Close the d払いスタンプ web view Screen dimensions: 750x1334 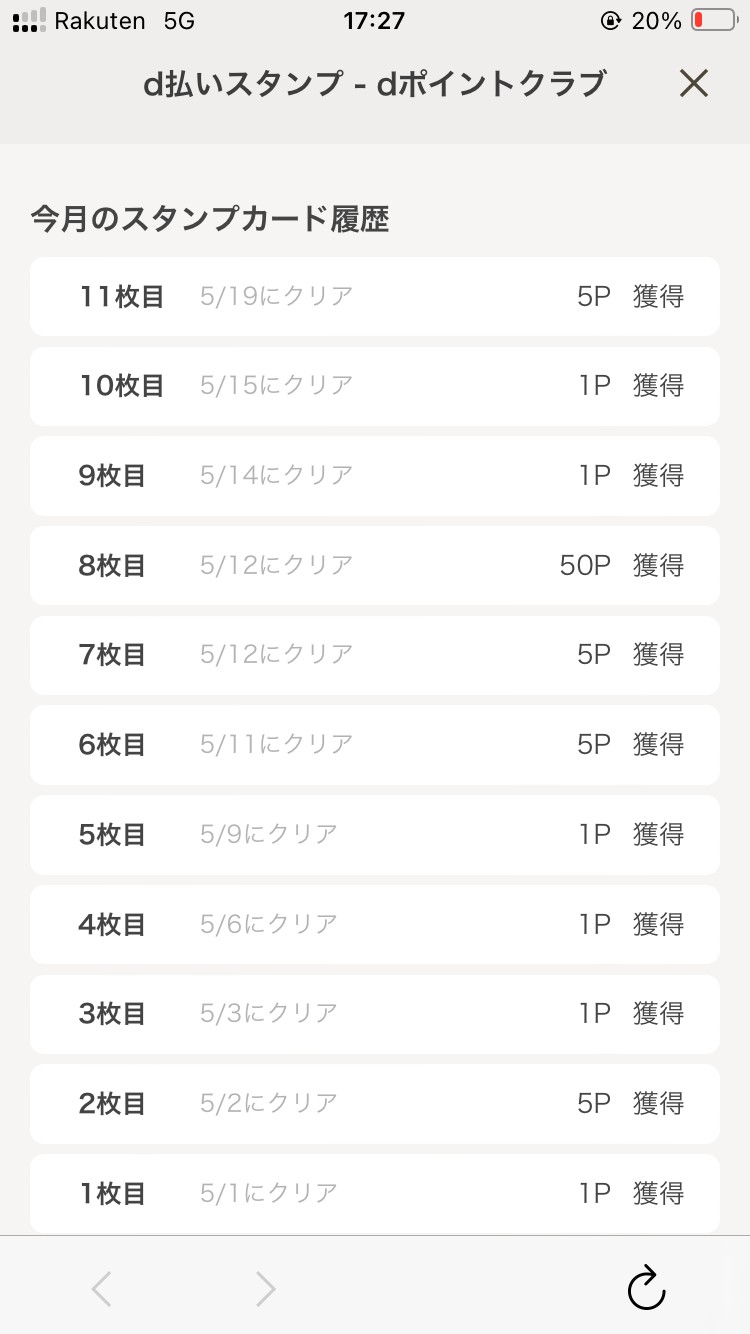(x=693, y=84)
